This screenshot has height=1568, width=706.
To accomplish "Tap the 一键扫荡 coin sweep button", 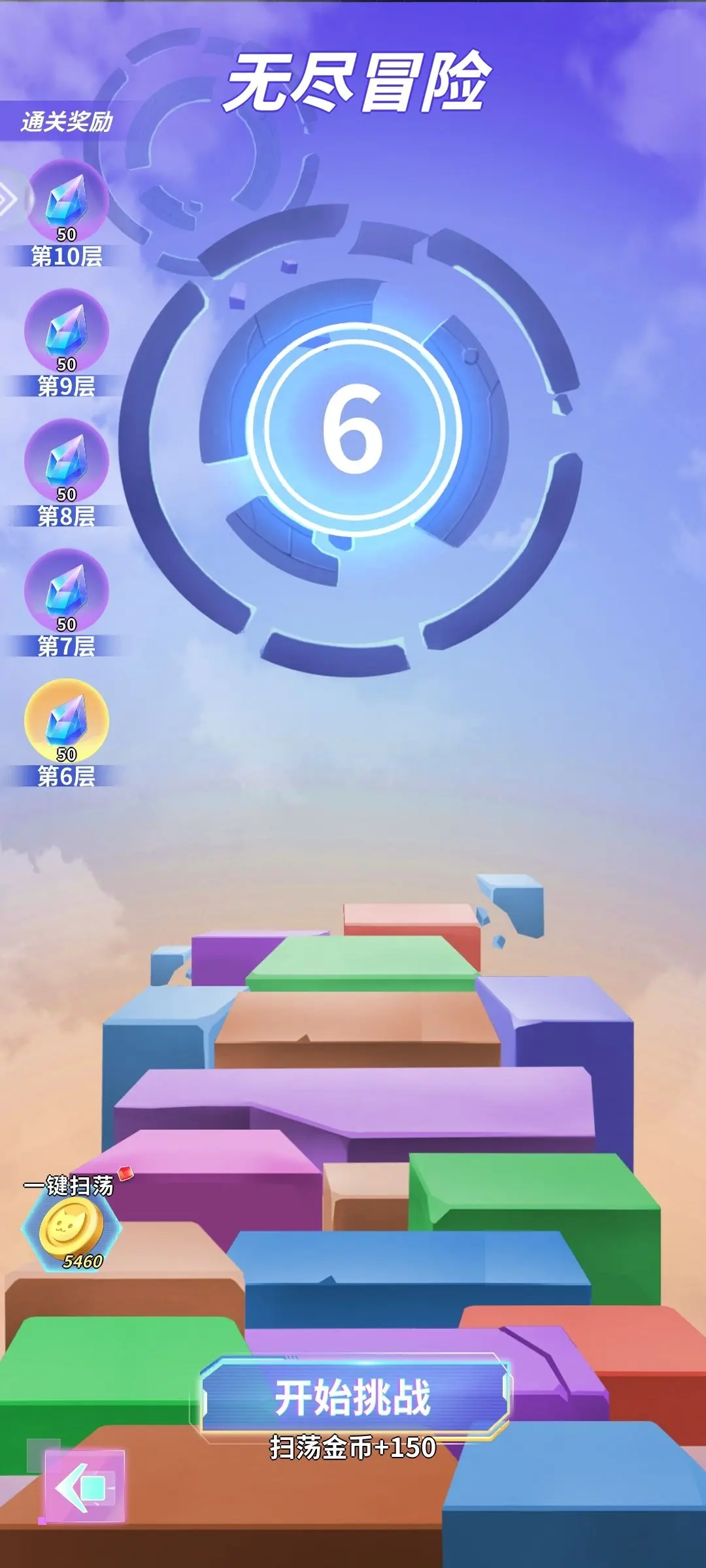I will [x=71, y=1228].
